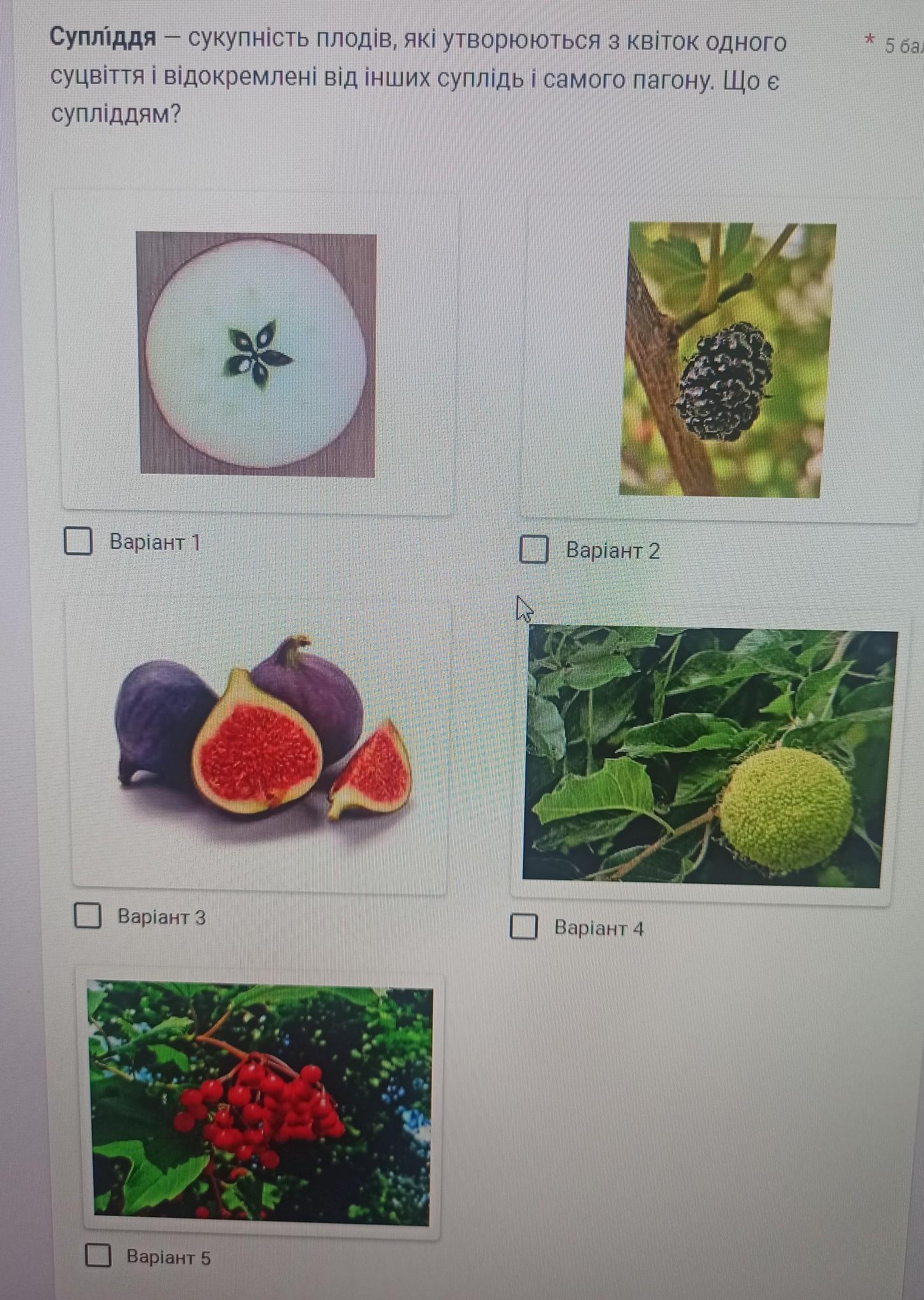Screen dimensions: 924x1300
Task: Choose the Варіант 5 checkbox
Action: pos(98,1255)
